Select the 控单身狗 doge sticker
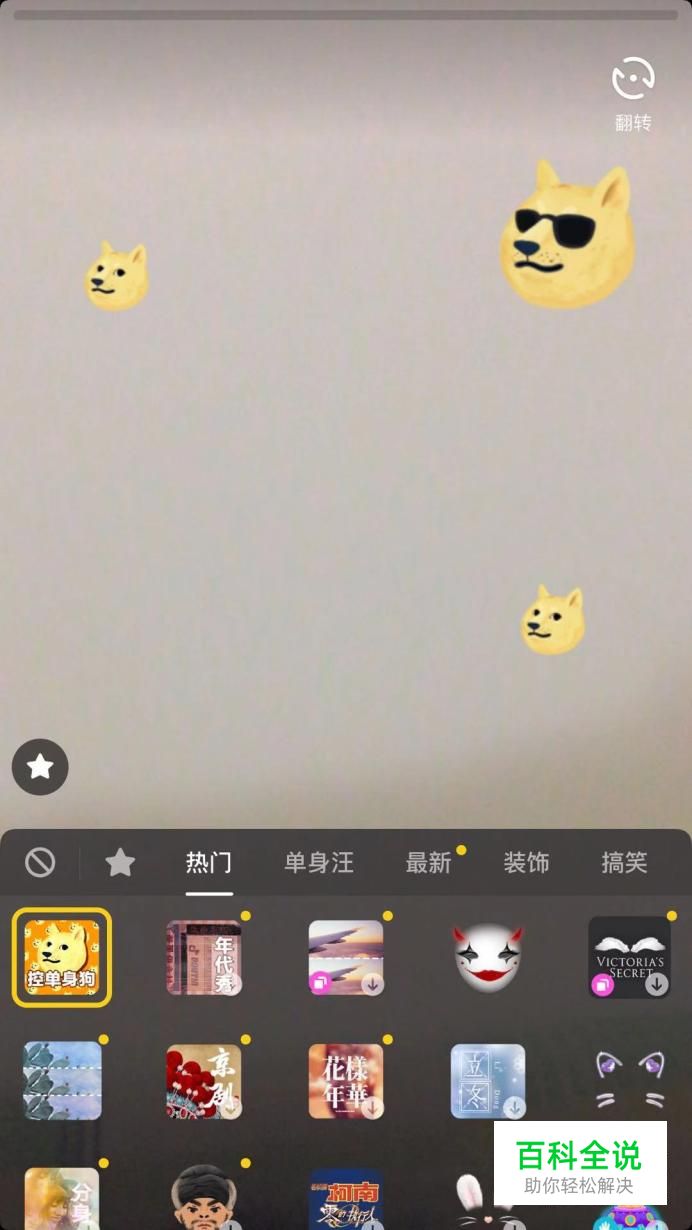 click(x=62, y=957)
